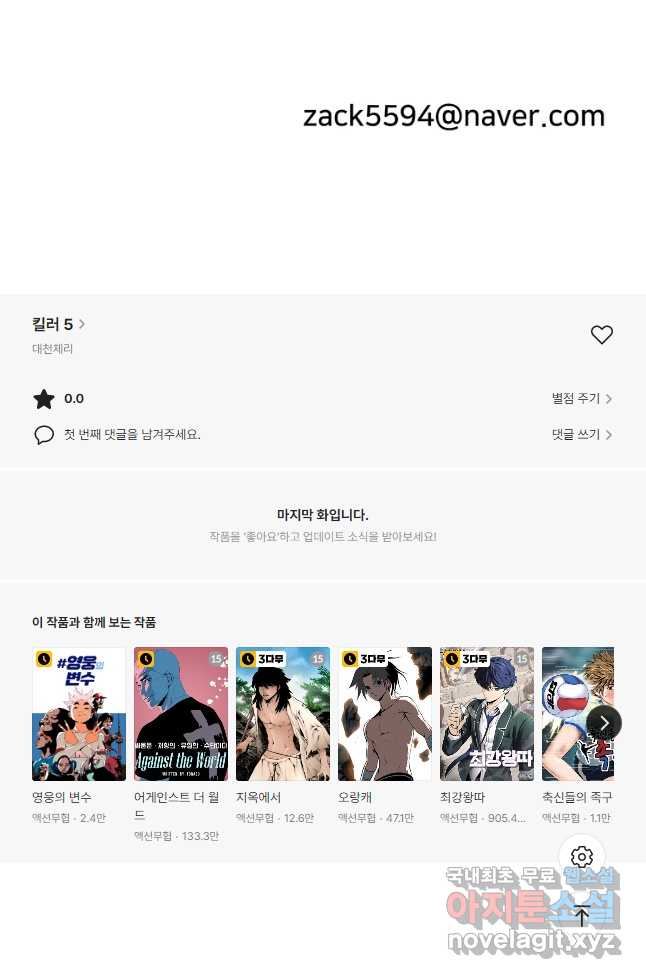Open the viewer settings gear
Screen dimensions: 646x979
(x=582, y=857)
